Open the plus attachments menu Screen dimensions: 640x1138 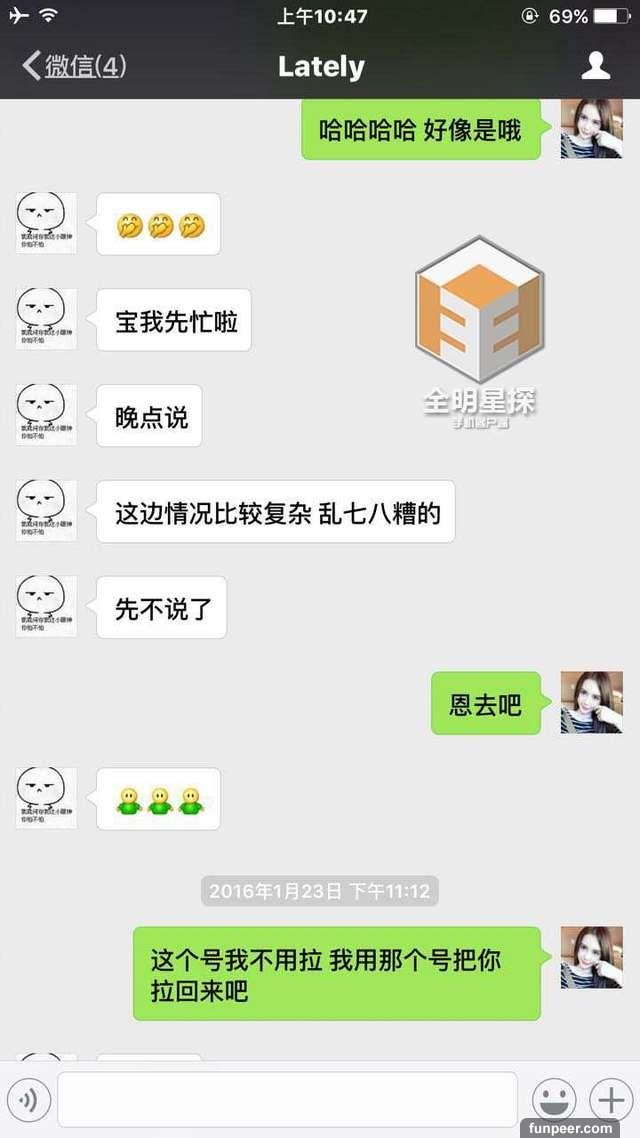[610, 1100]
